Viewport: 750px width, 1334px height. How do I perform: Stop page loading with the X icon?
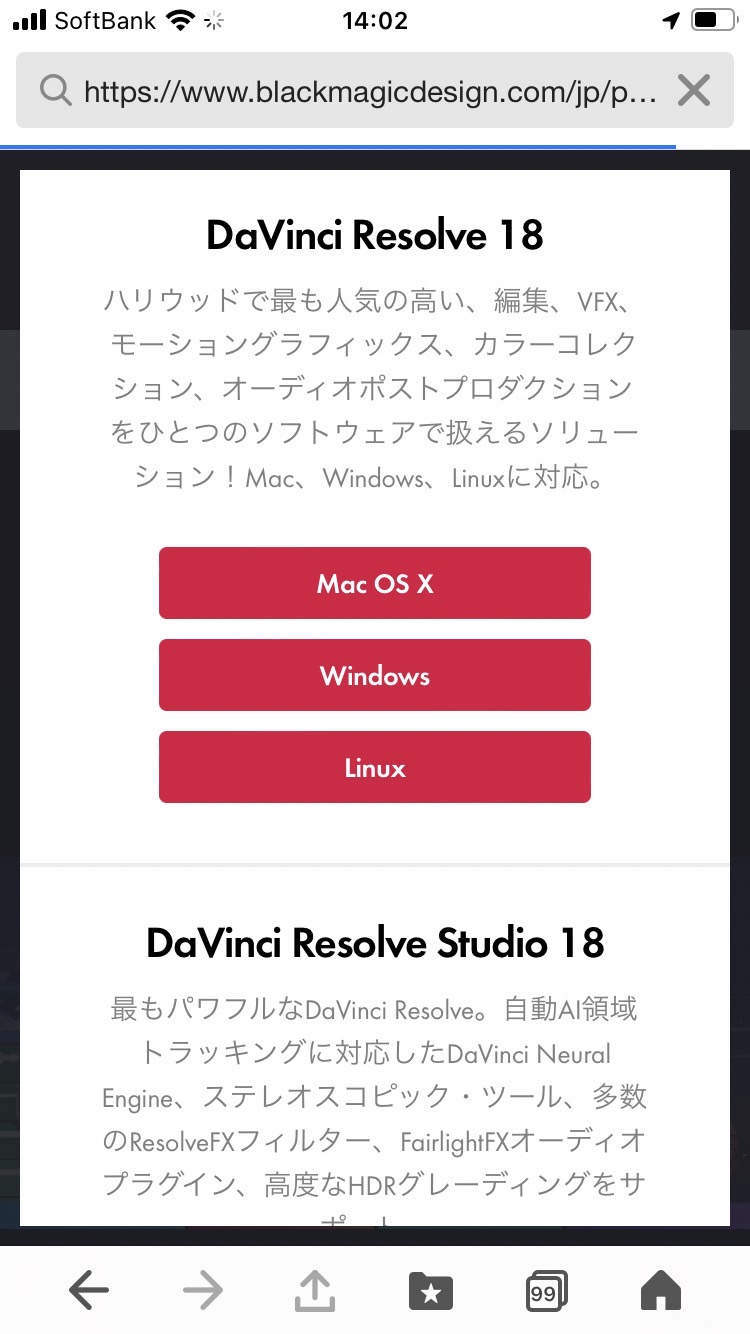(693, 91)
